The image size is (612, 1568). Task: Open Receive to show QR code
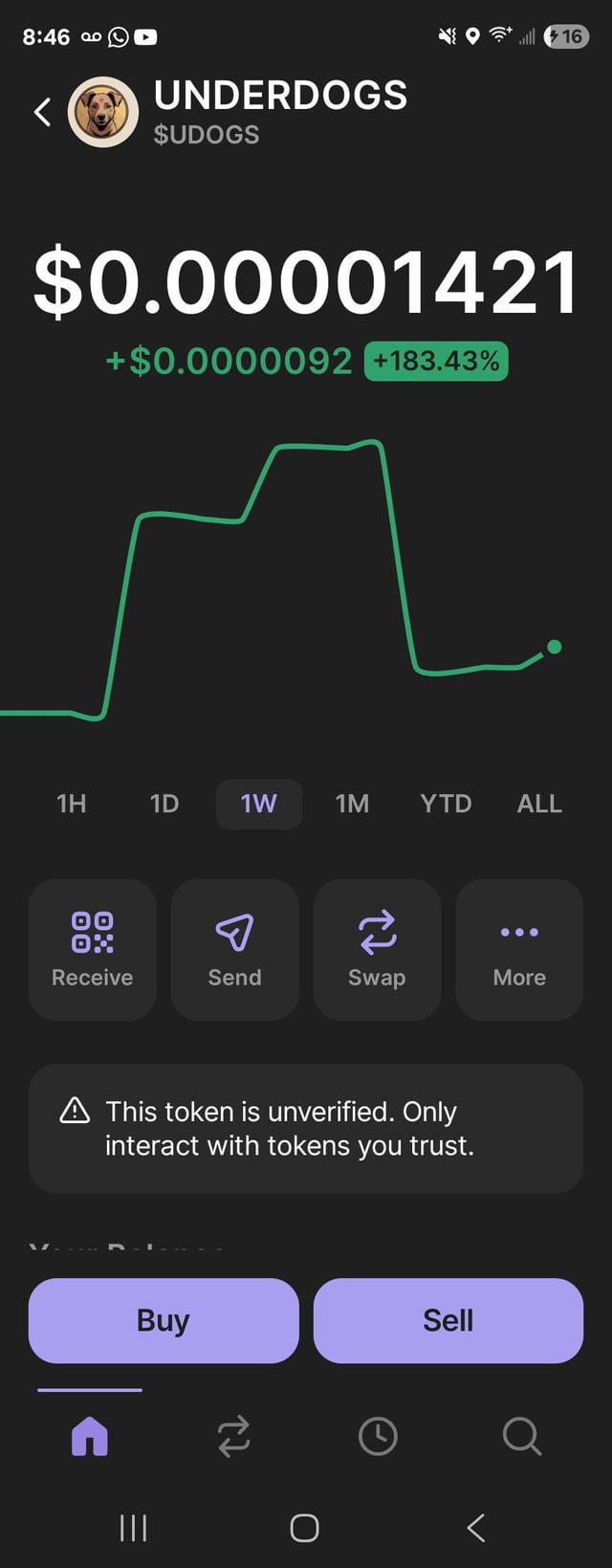click(92, 949)
